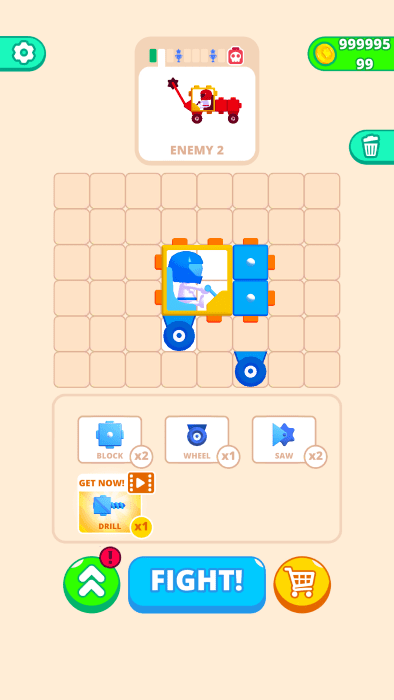Select the Block part
The image size is (394, 700).
(110, 440)
